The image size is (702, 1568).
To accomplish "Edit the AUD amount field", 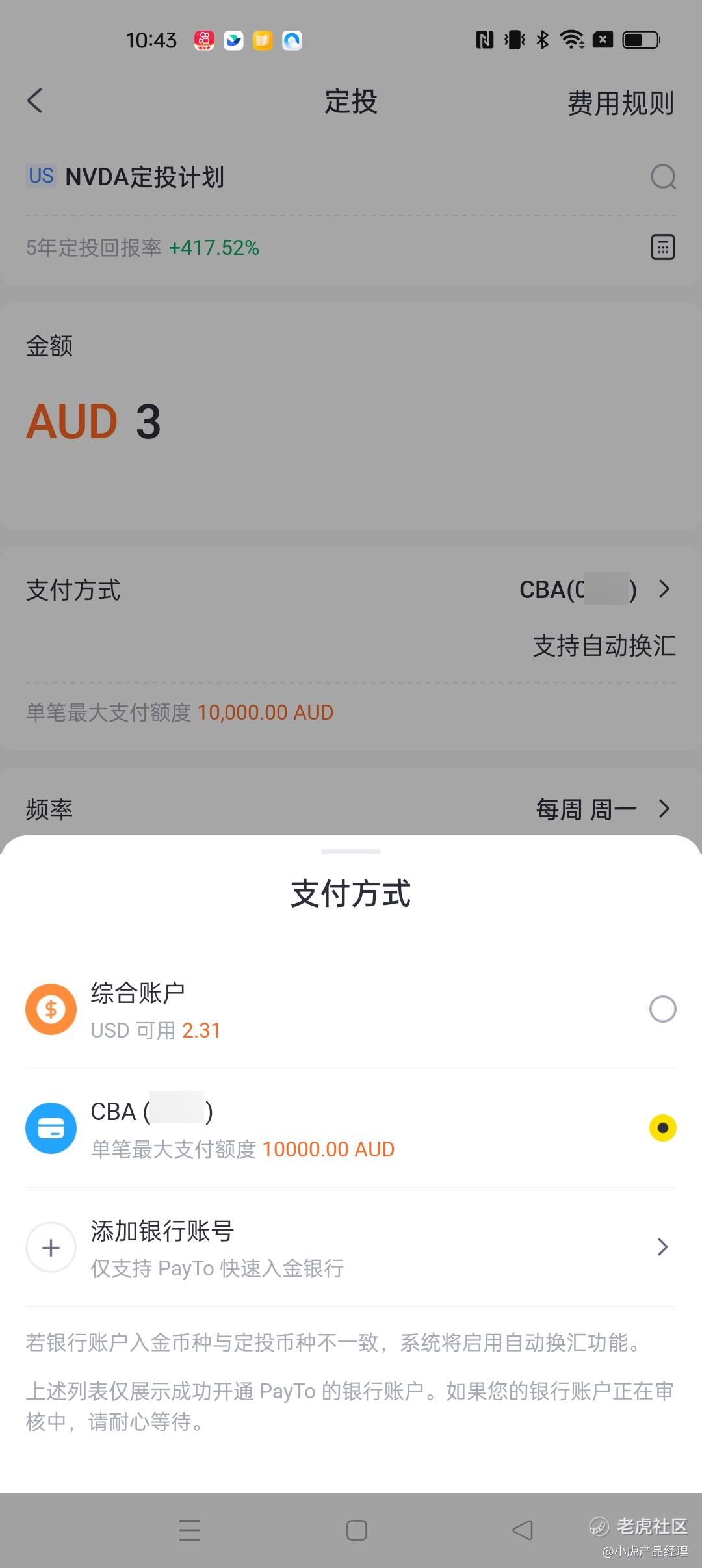I will [x=351, y=421].
